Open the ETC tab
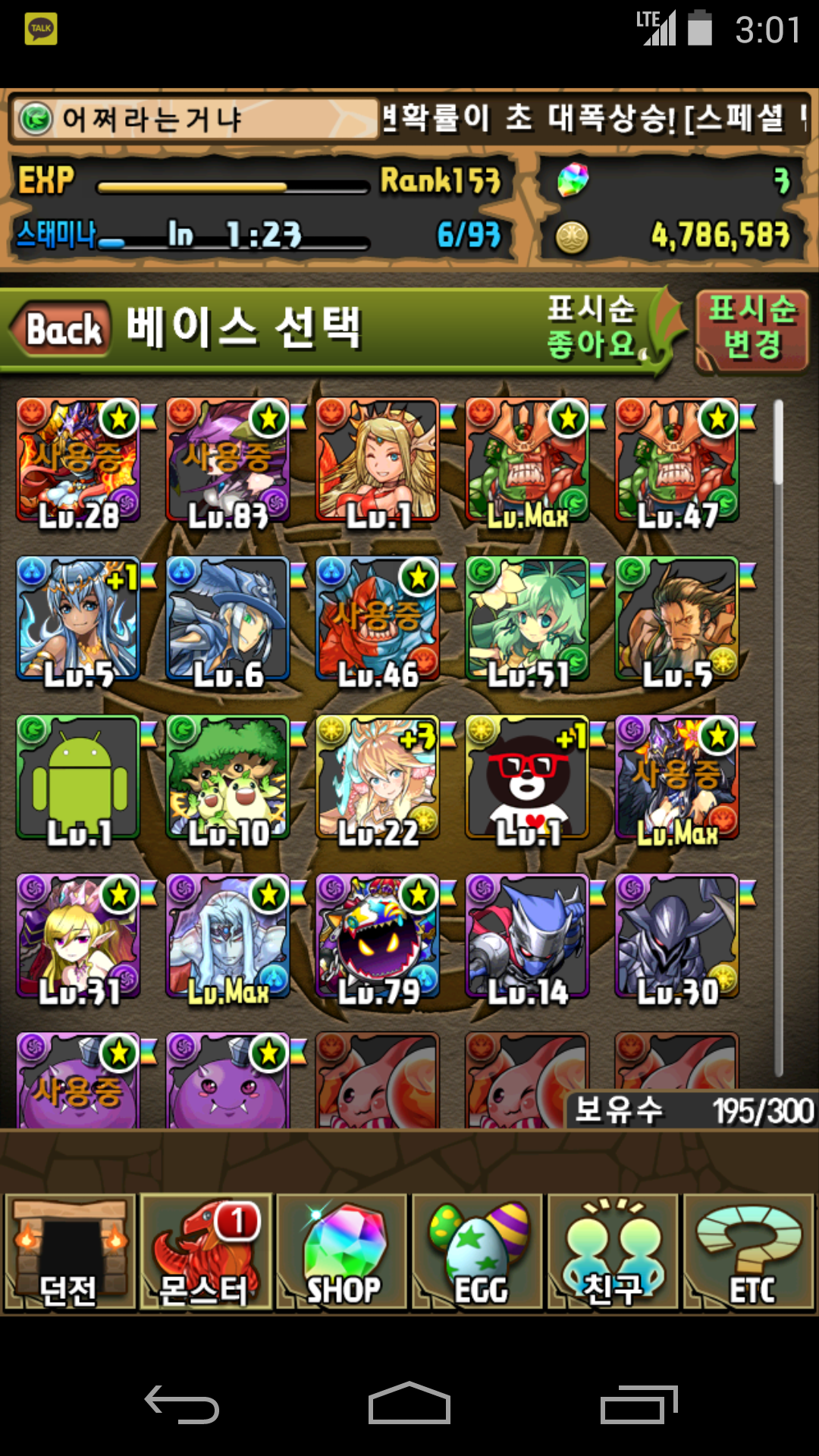The image size is (819, 1456). click(749, 1253)
